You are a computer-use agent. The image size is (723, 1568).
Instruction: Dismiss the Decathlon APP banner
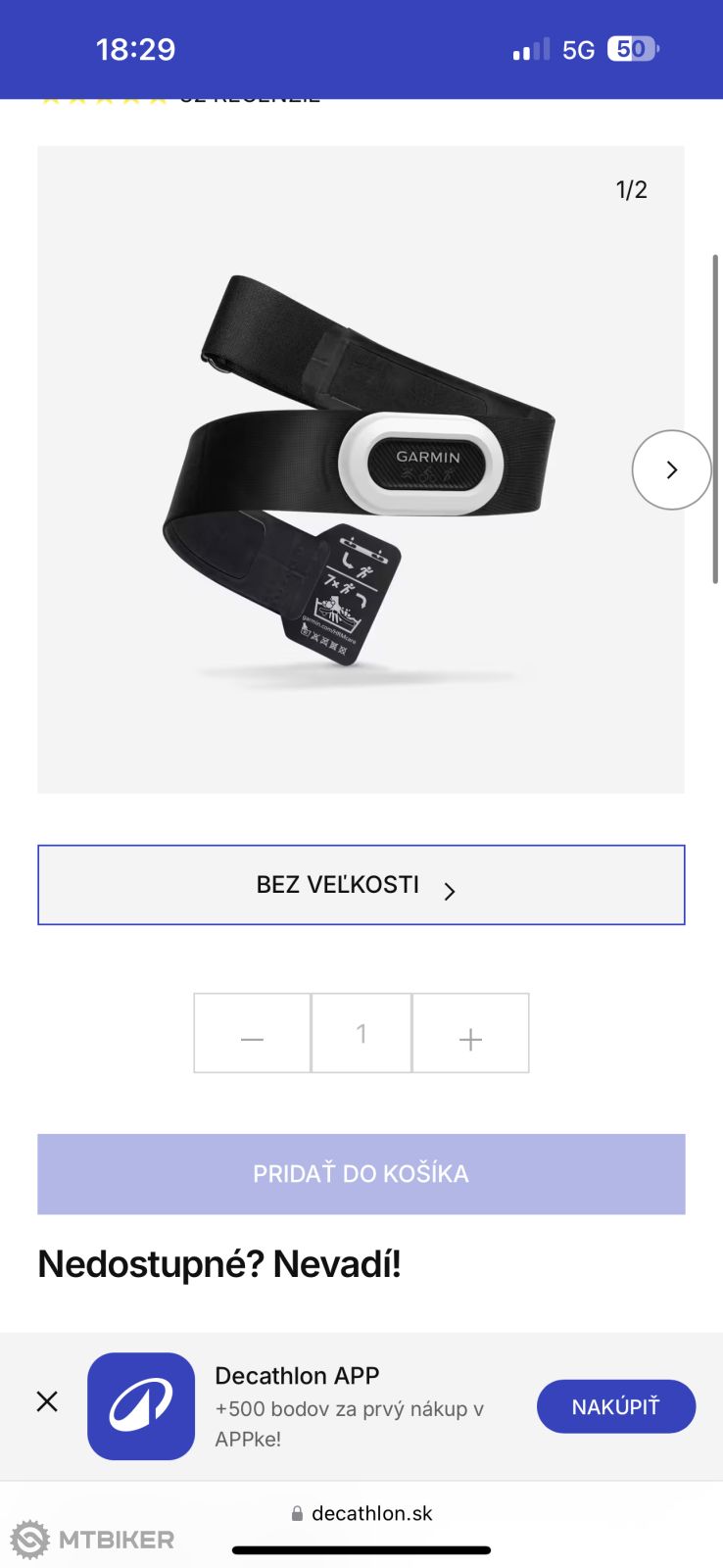pyautogui.click(x=47, y=1401)
